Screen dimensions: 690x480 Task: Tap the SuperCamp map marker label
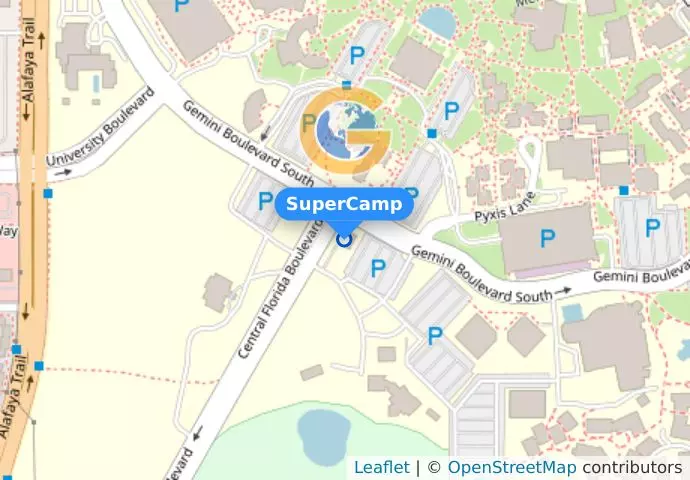(x=344, y=205)
